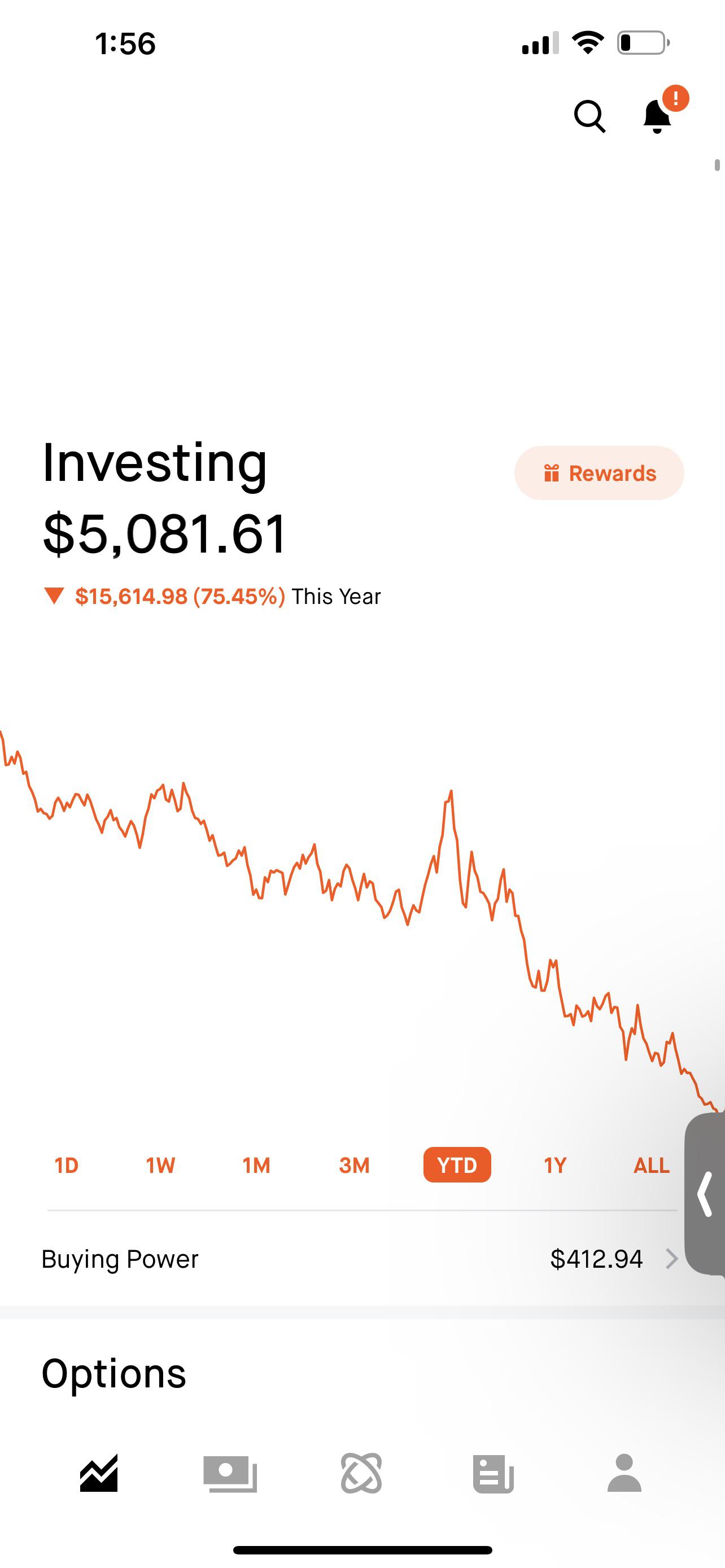Open the notifications bell
Image resolution: width=725 pixels, height=1568 pixels.
tap(657, 116)
